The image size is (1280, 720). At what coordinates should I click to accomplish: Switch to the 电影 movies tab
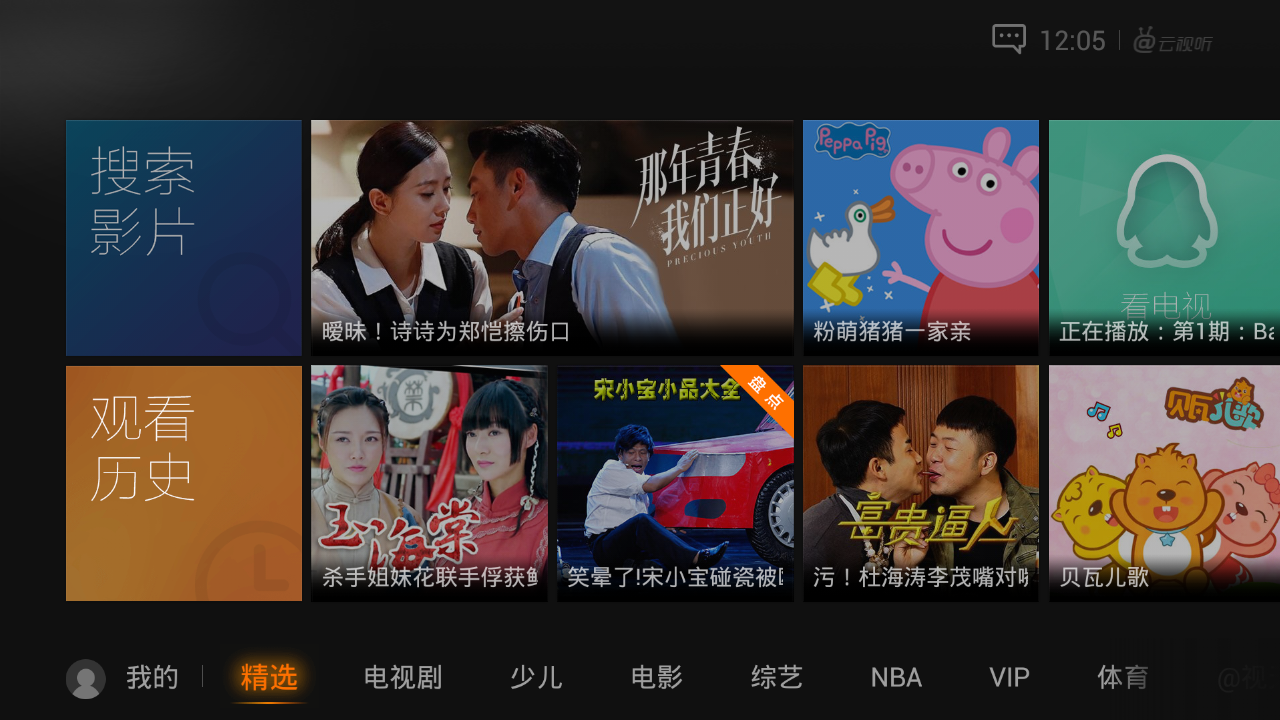pyautogui.click(x=656, y=678)
